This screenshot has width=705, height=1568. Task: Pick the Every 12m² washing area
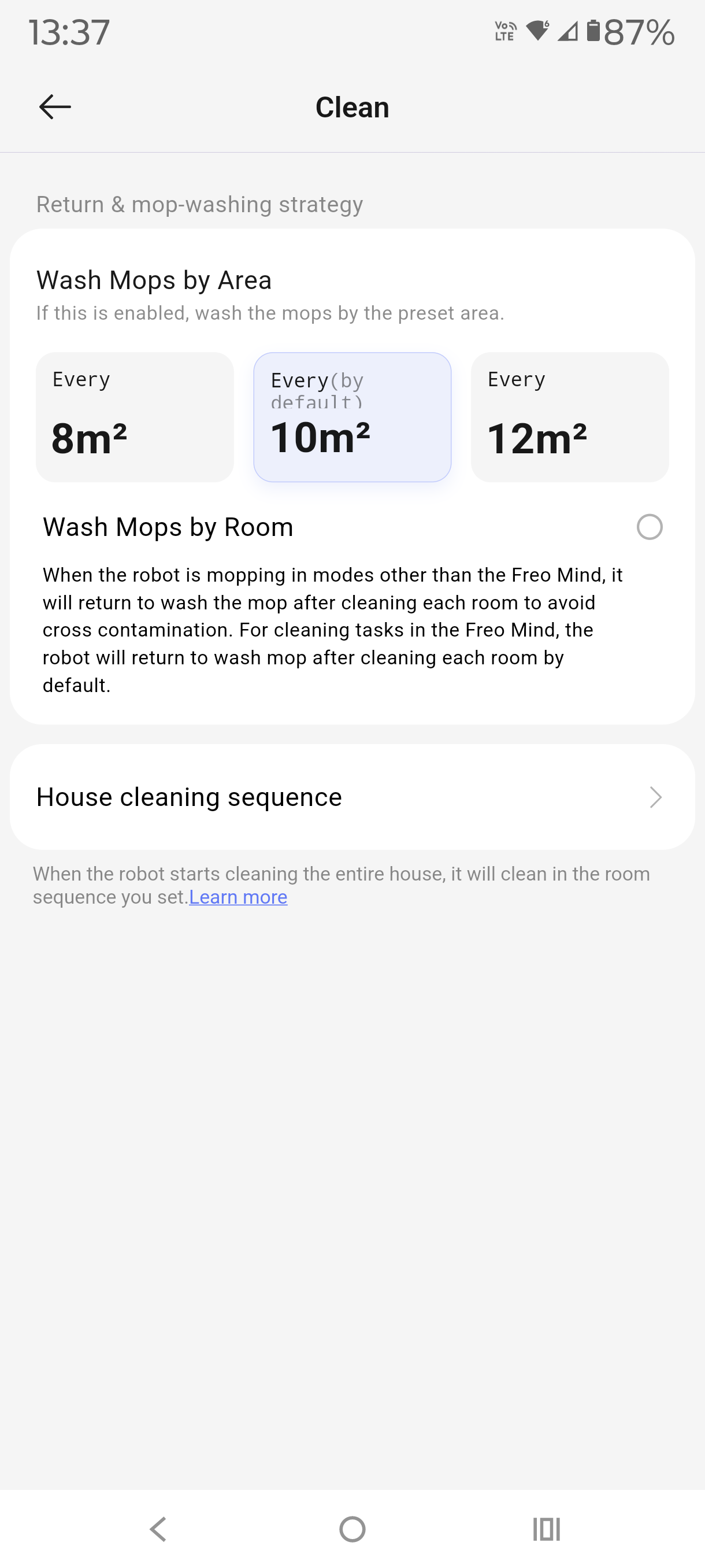point(569,417)
